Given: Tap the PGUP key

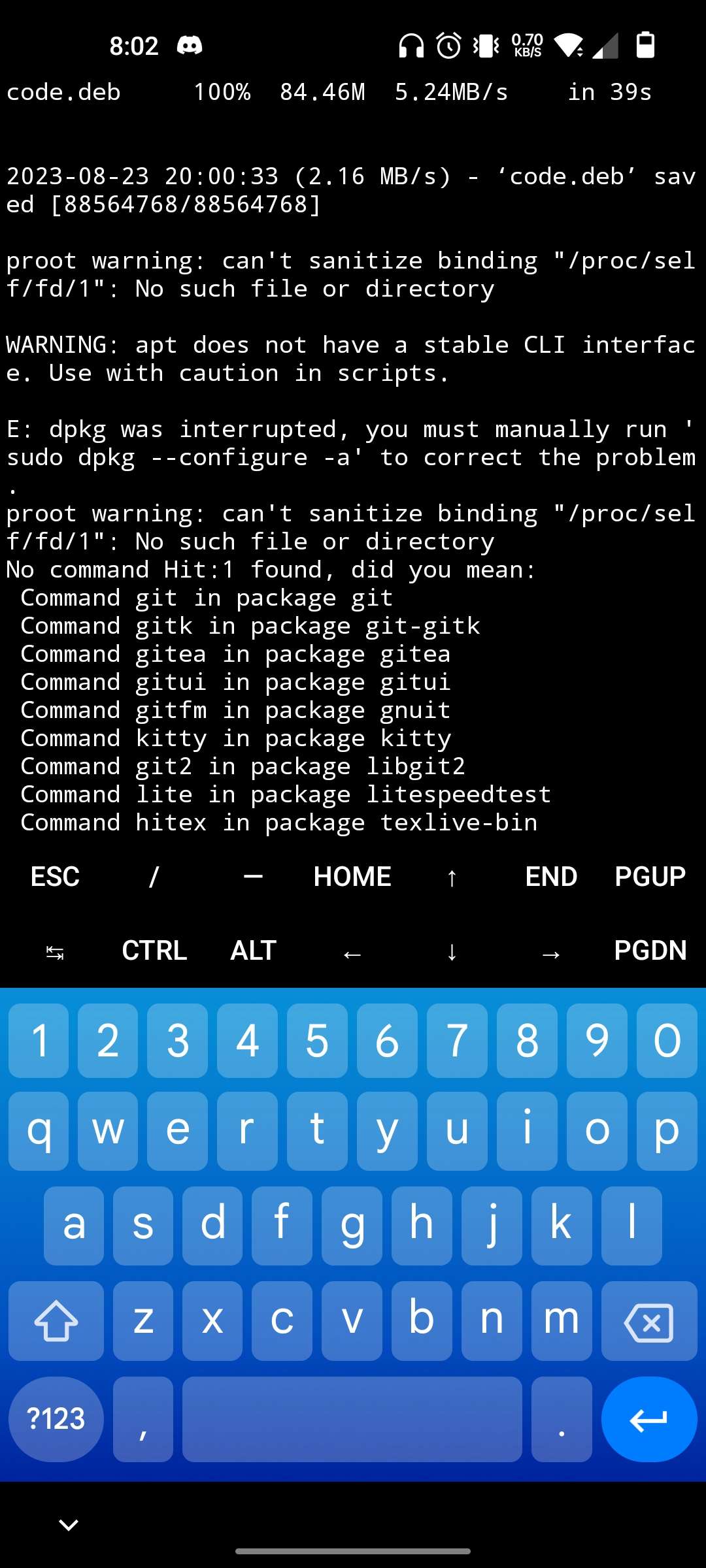Looking at the screenshot, I should pos(650,876).
